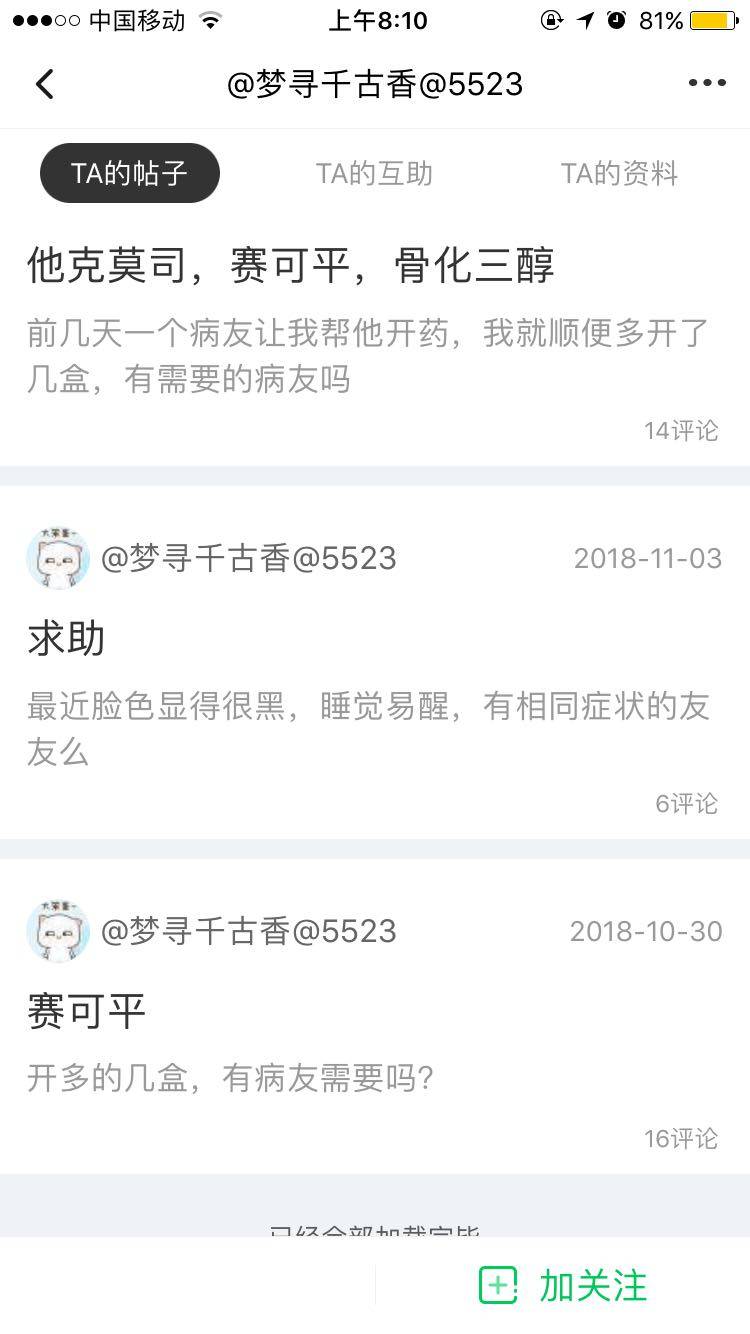Viewport: 750px width, 1334px height.
Task: View the 6评论 on the 求助 post
Action: [686, 803]
